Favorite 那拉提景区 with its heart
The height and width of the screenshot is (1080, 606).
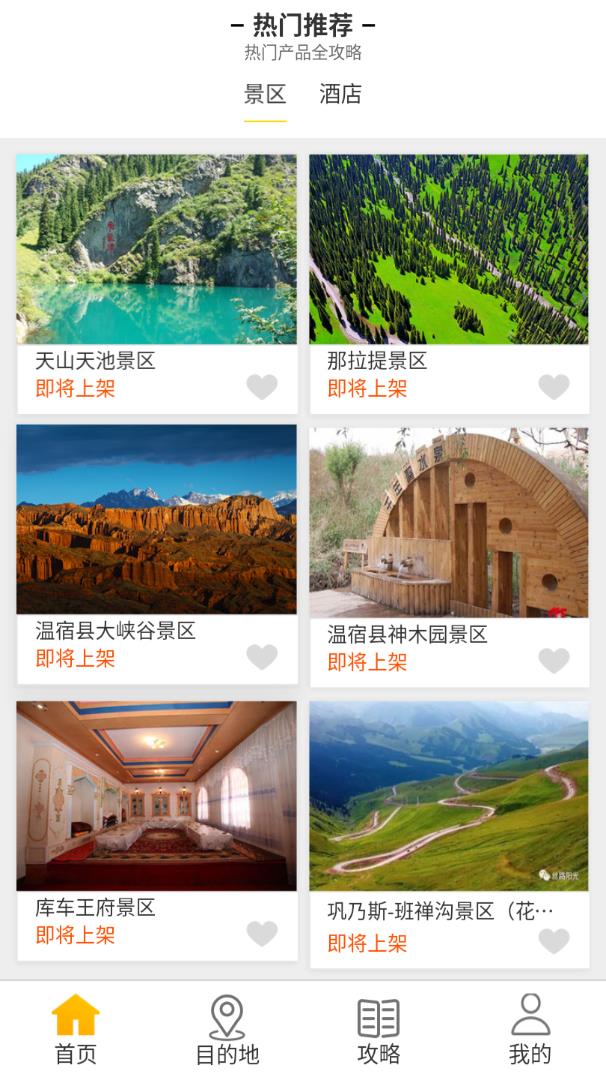(x=554, y=387)
